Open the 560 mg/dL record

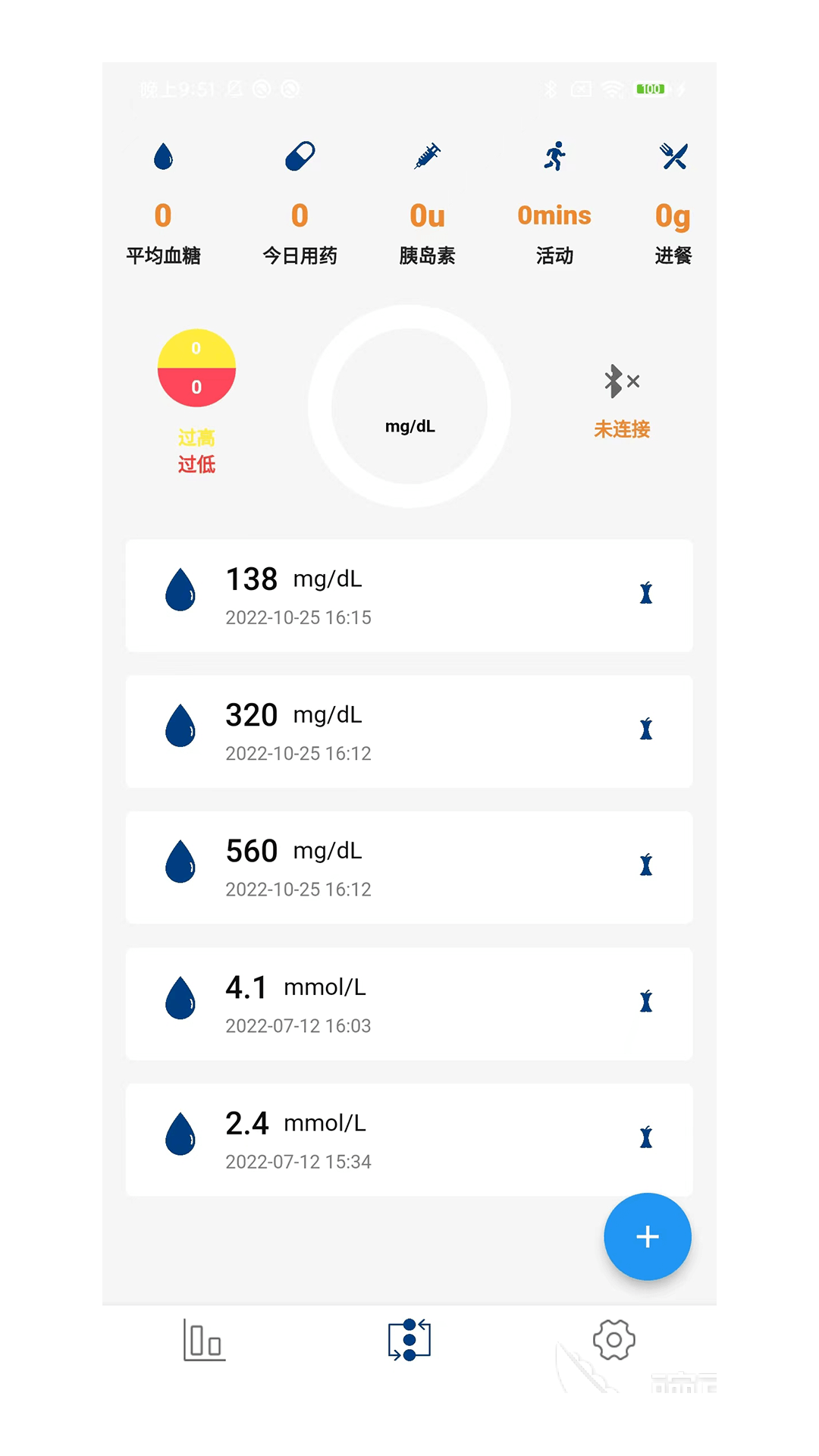[x=409, y=868]
